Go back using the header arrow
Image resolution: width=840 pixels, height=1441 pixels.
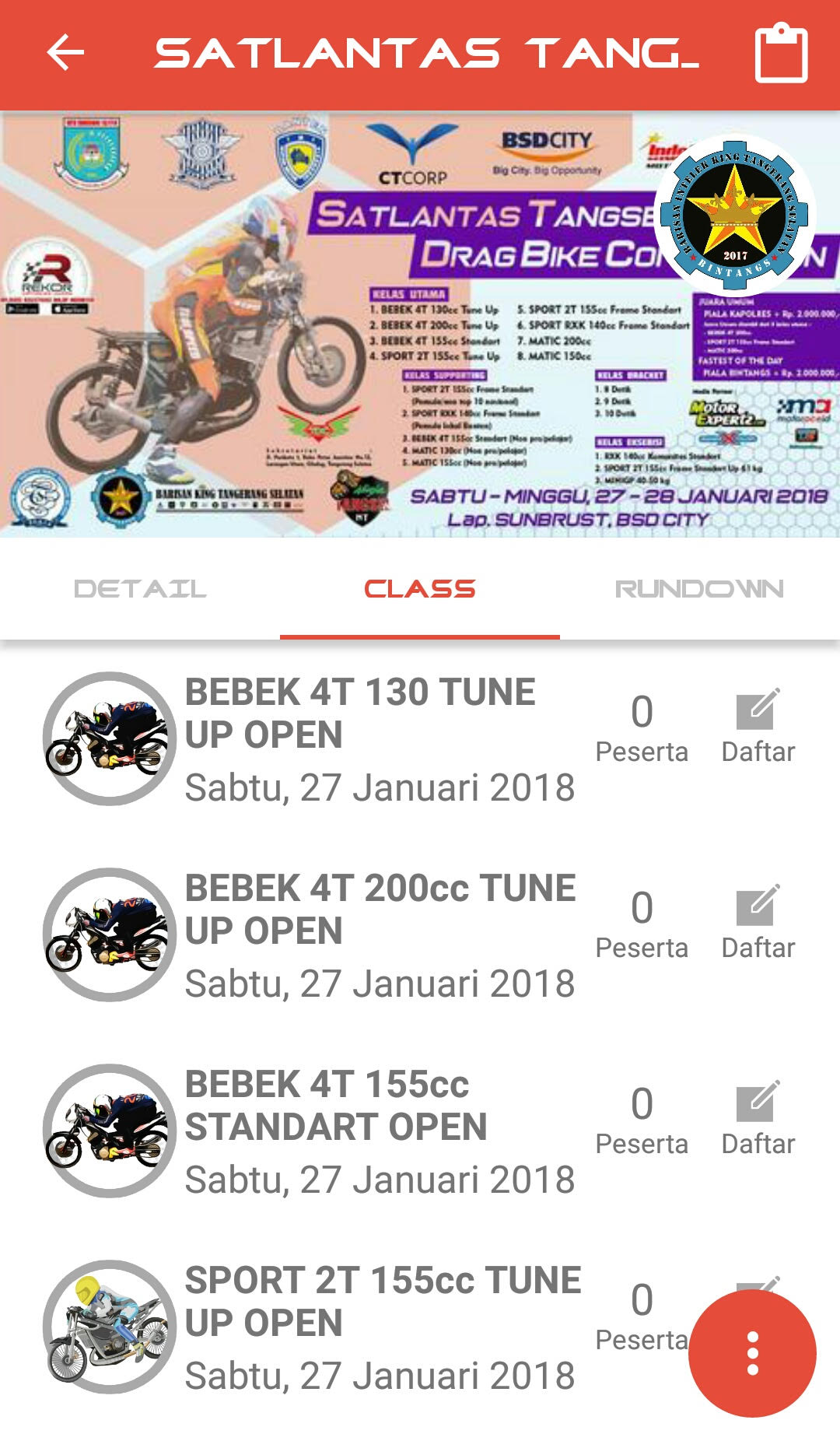65,54
